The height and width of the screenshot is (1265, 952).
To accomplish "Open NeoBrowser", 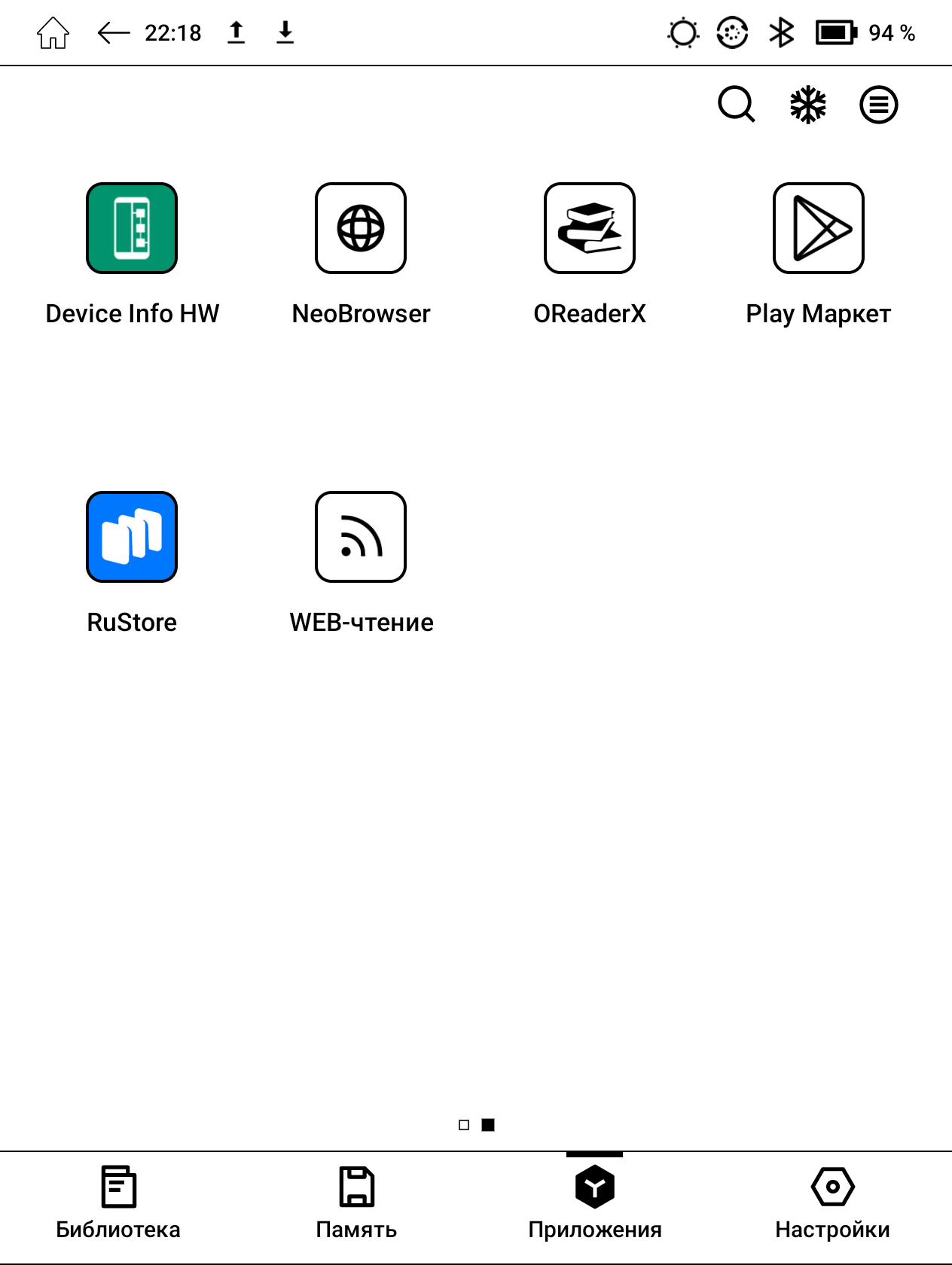I will tap(361, 228).
